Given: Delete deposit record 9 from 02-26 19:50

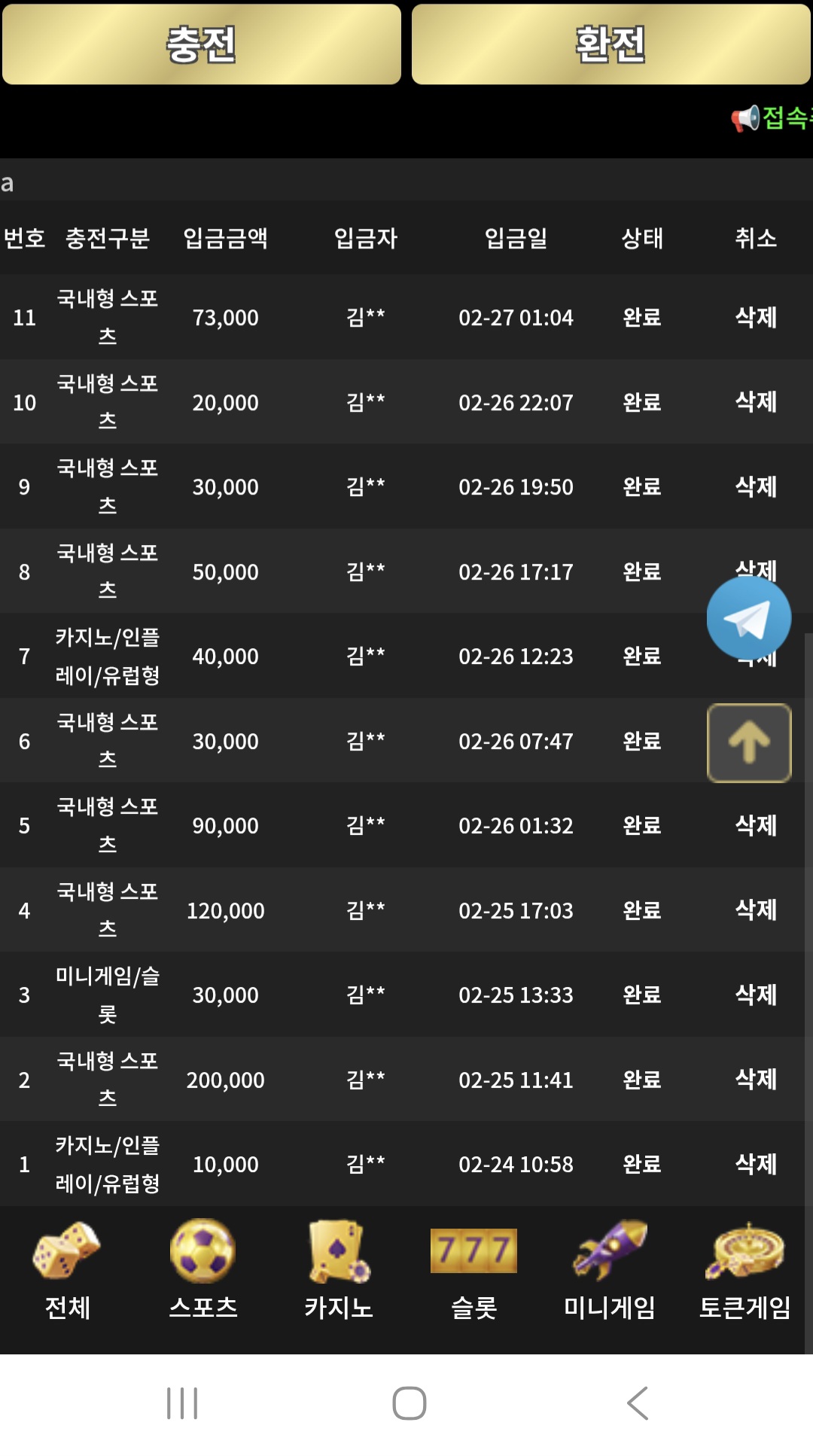Looking at the screenshot, I should click(x=756, y=486).
